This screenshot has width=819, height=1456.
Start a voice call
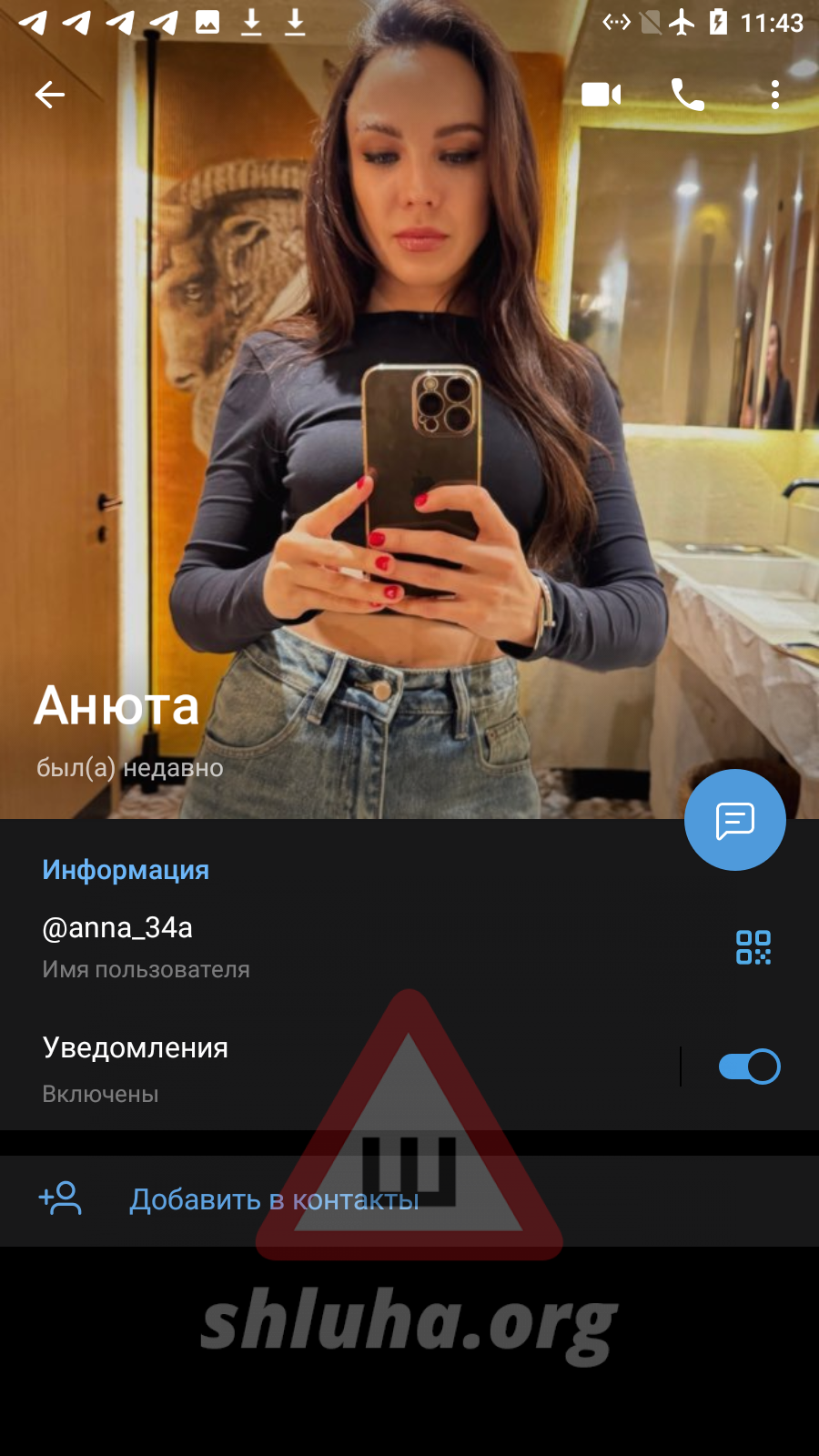(x=687, y=95)
